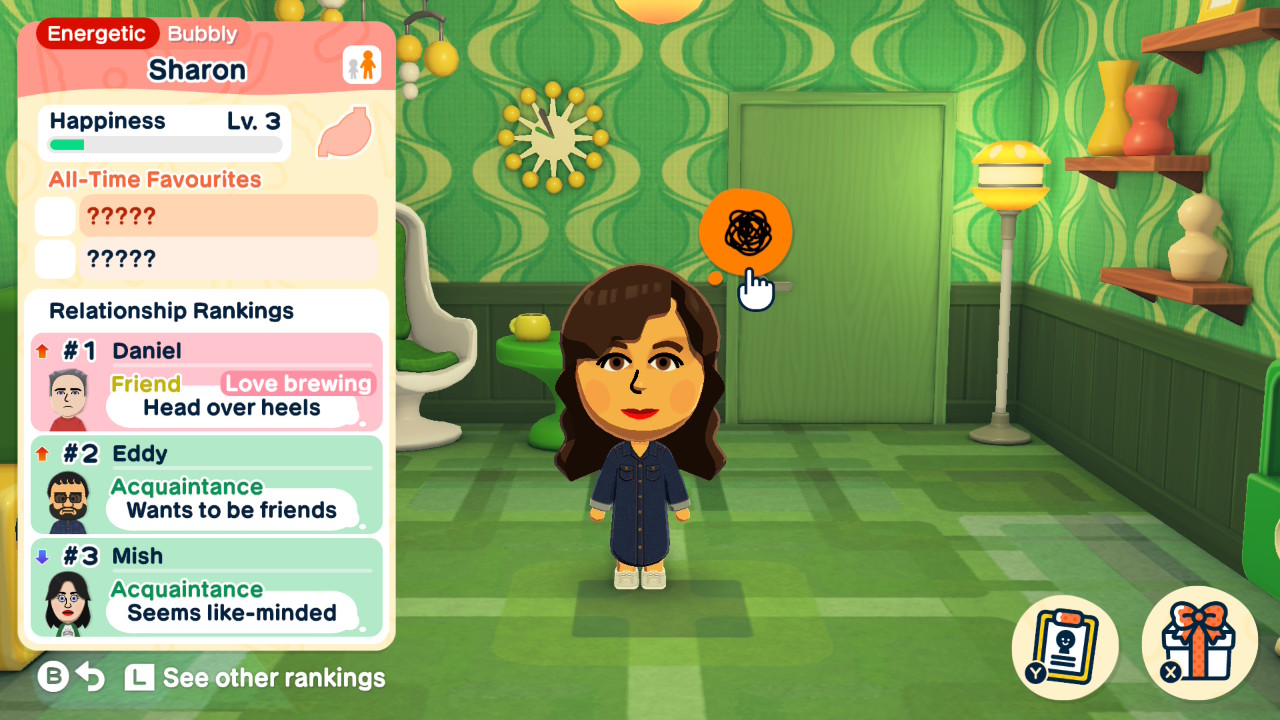Screen dimensions: 1280x720
Task: Tap Sharon the Mii character
Action: (640, 430)
